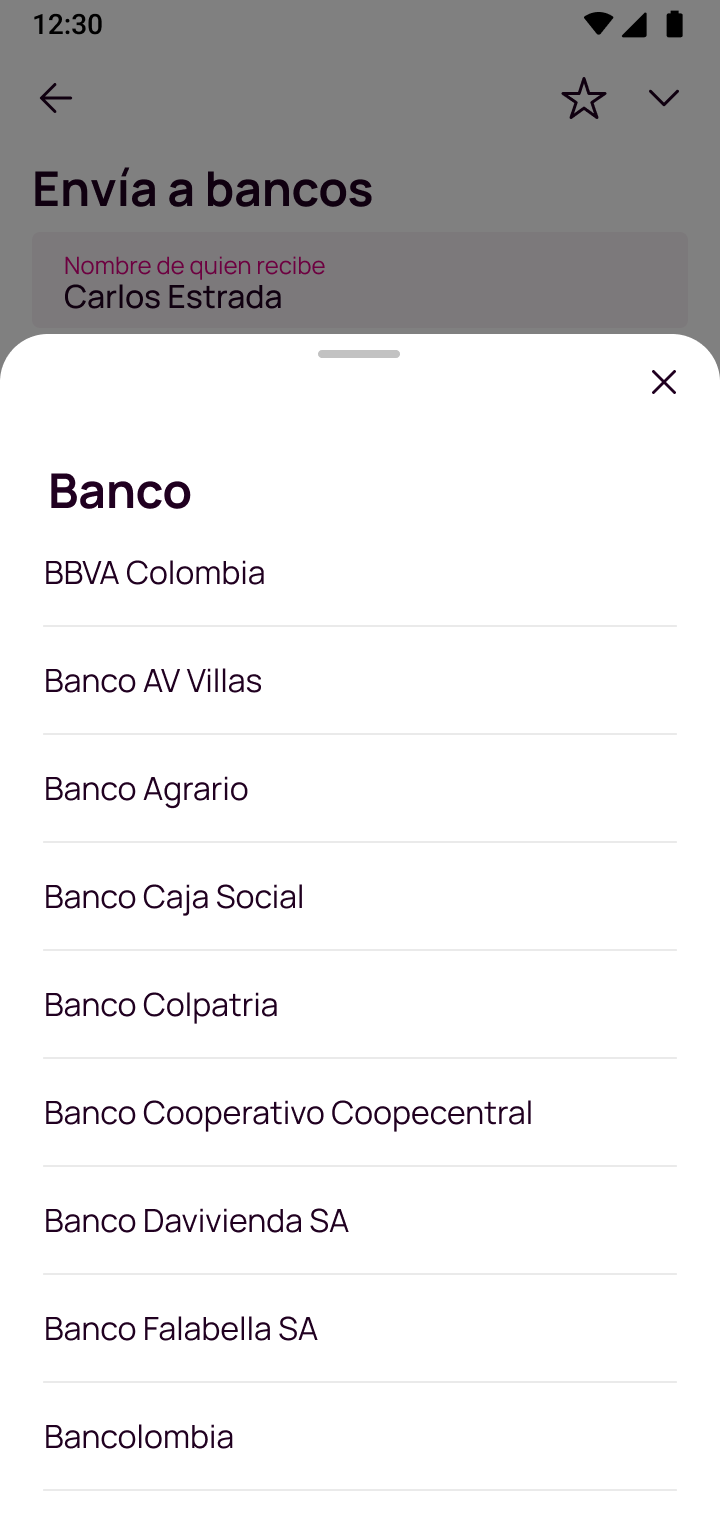Tap the bottom sheet drag handle
720x1538 pixels.
coord(359,354)
